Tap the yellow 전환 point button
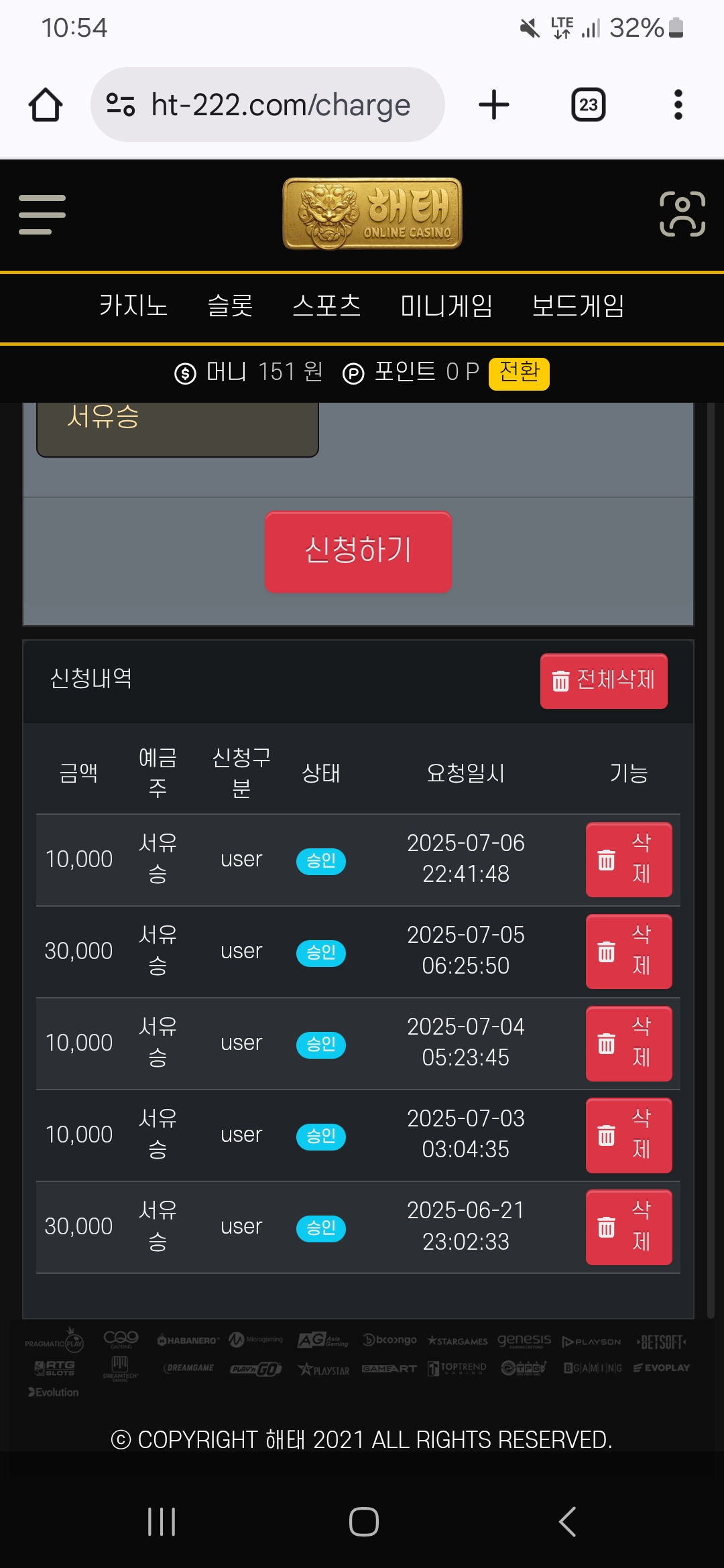Viewport: 724px width, 1568px height. [519, 373]
